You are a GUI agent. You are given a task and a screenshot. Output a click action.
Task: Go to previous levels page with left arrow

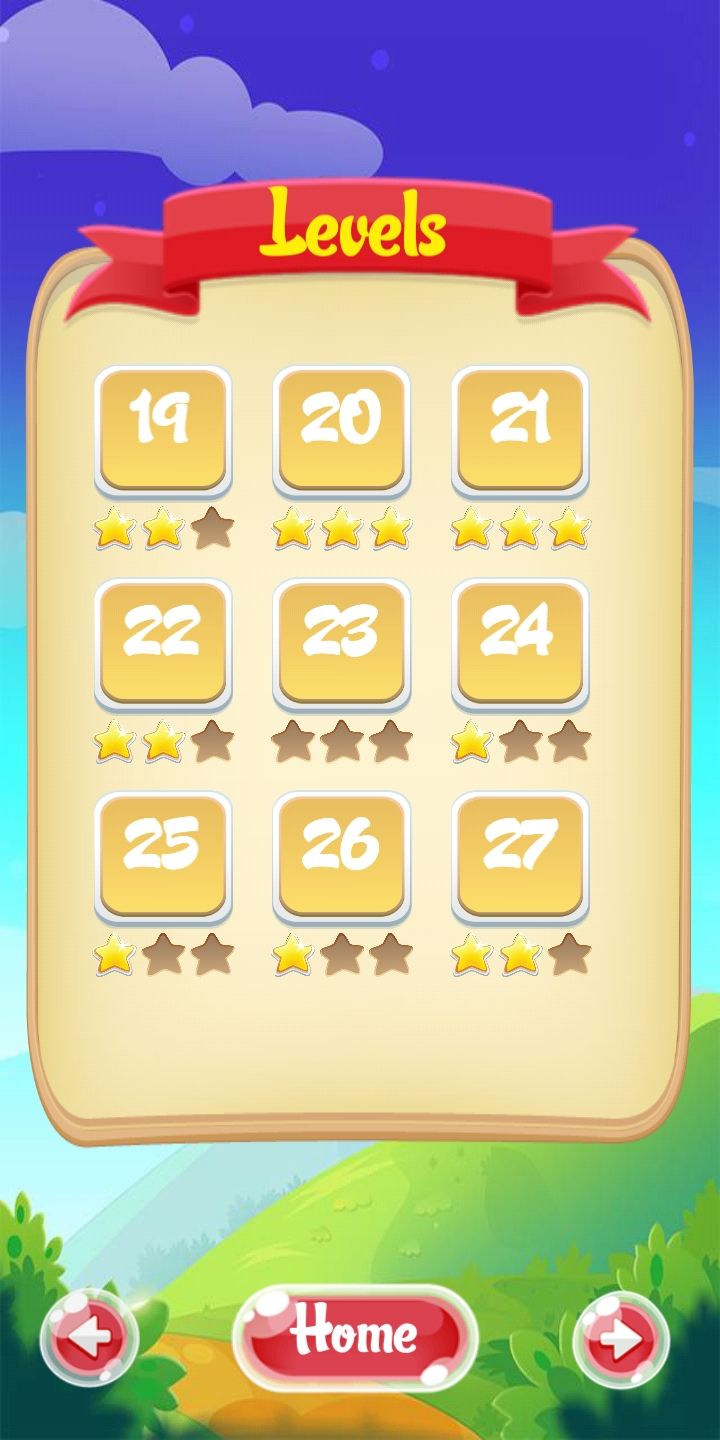pos(89,1338)
